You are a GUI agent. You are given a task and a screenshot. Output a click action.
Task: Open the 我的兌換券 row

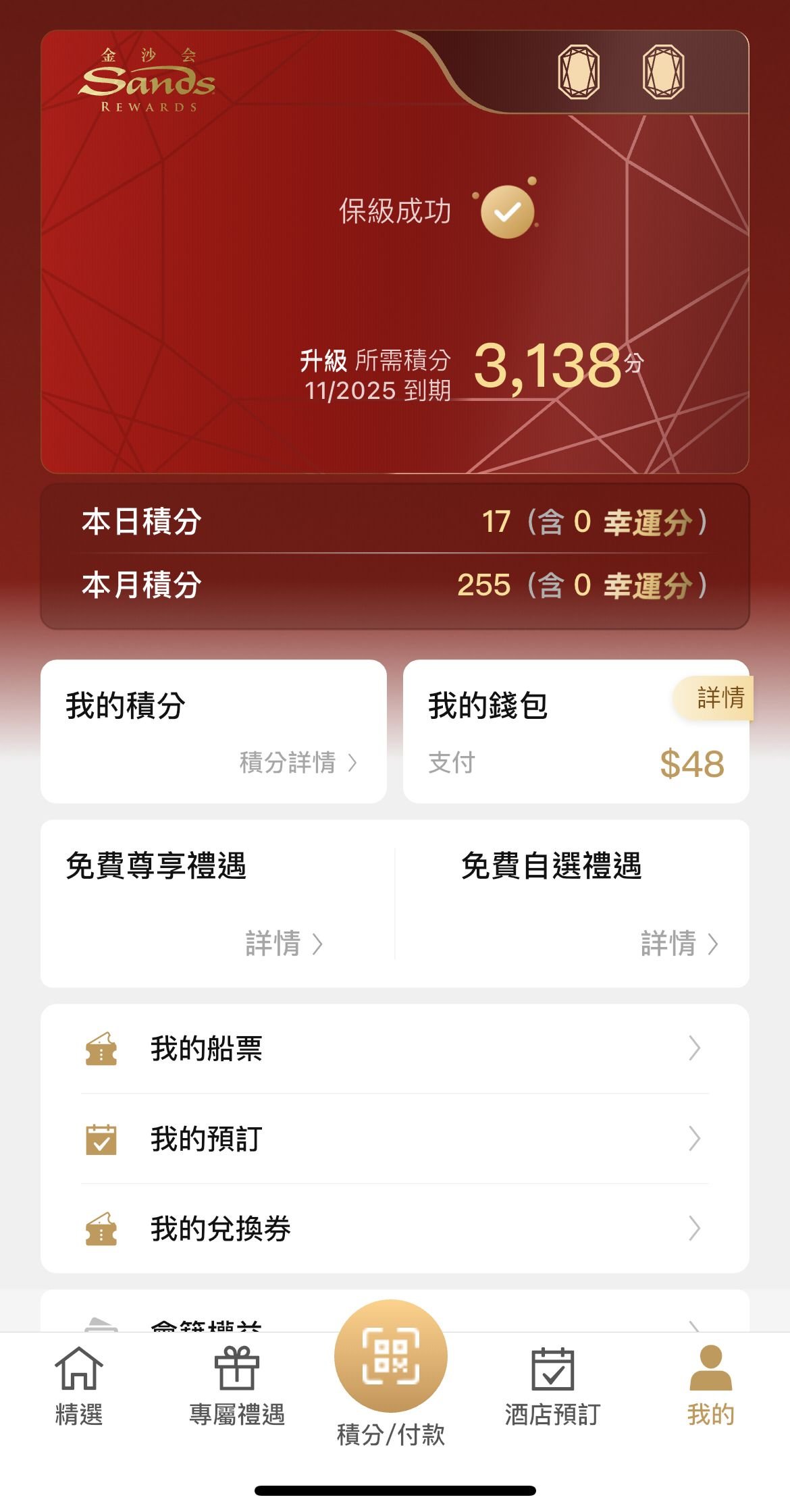coord(395,1228)
